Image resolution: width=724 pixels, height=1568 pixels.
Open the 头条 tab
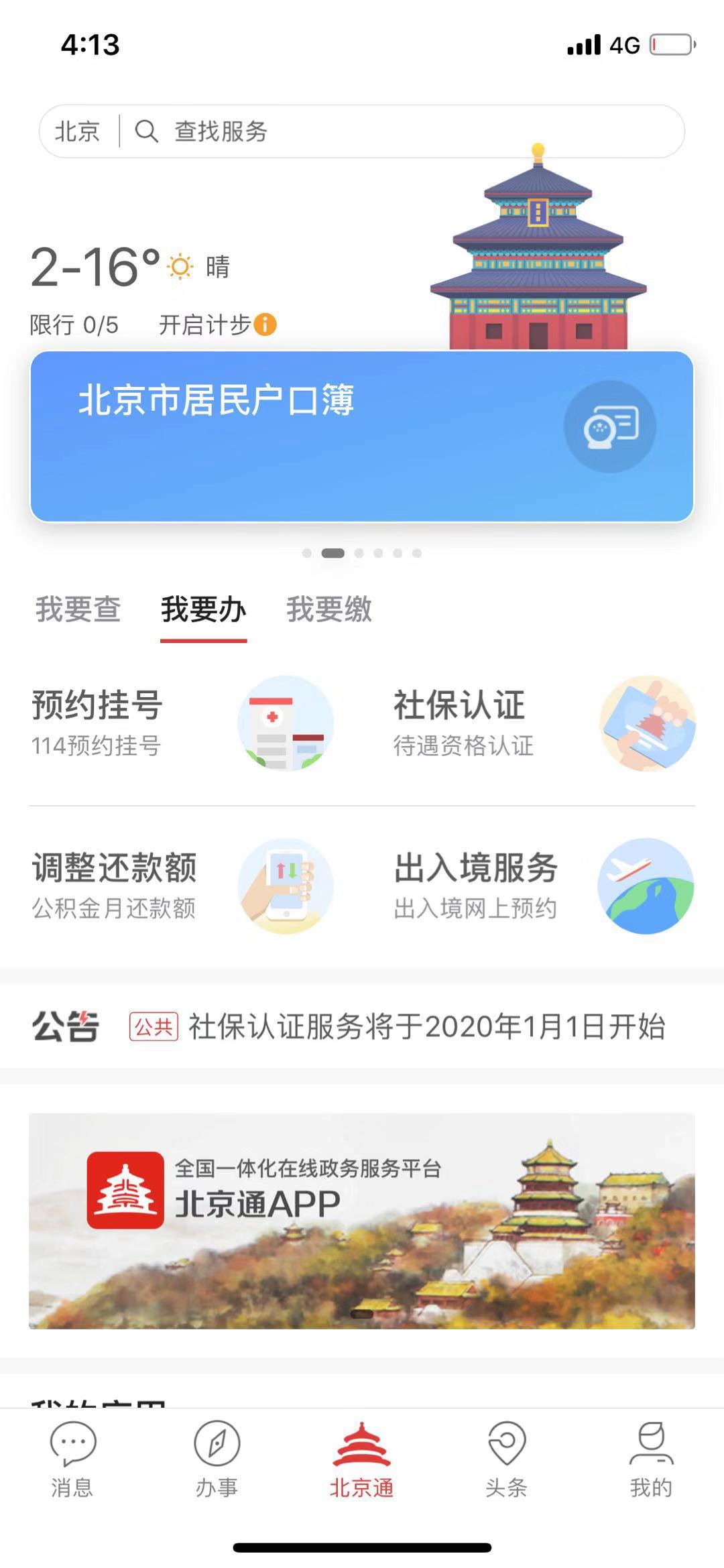coord(507,1459)
